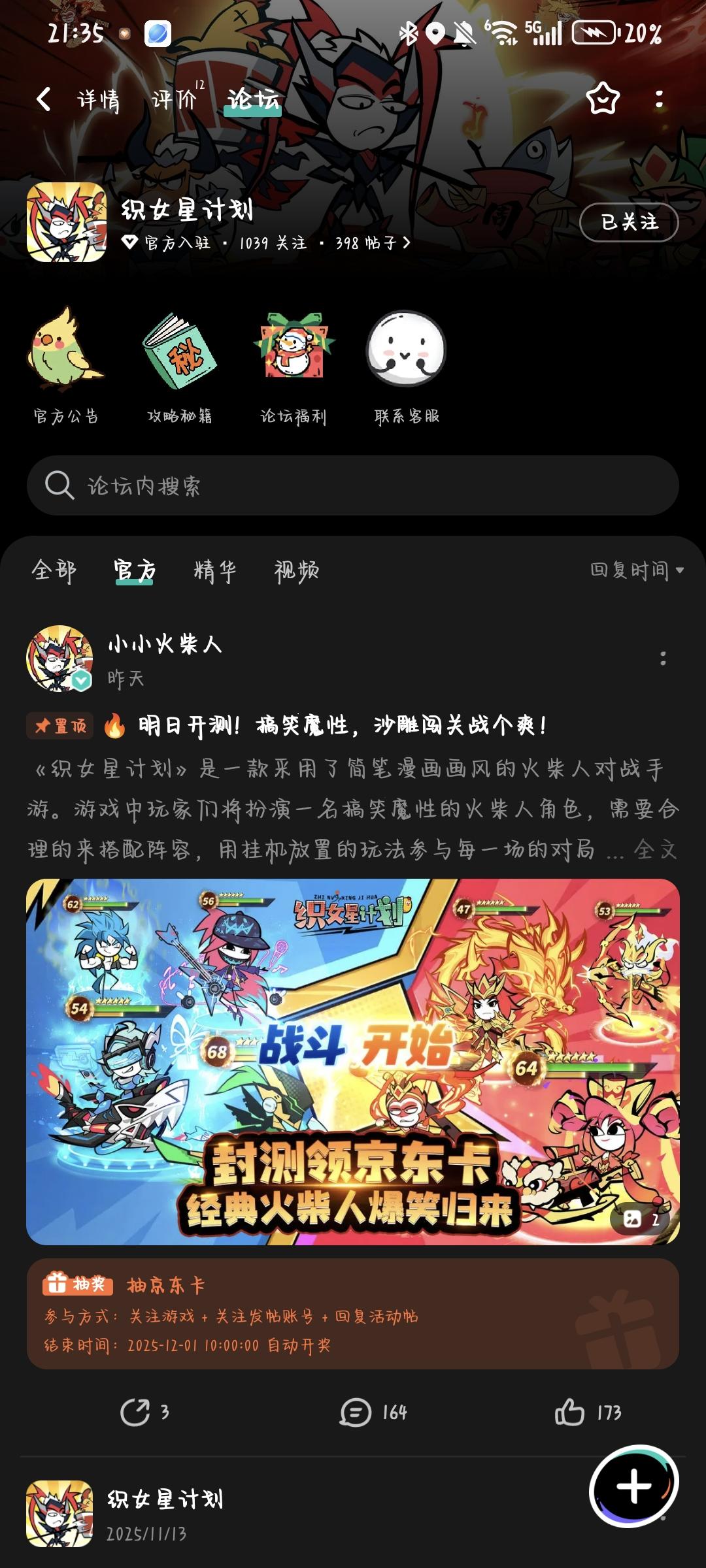This screenshot has width=706, height=1568.
Task: Tap the forum search input field
Action: click(x=353, y=485)
